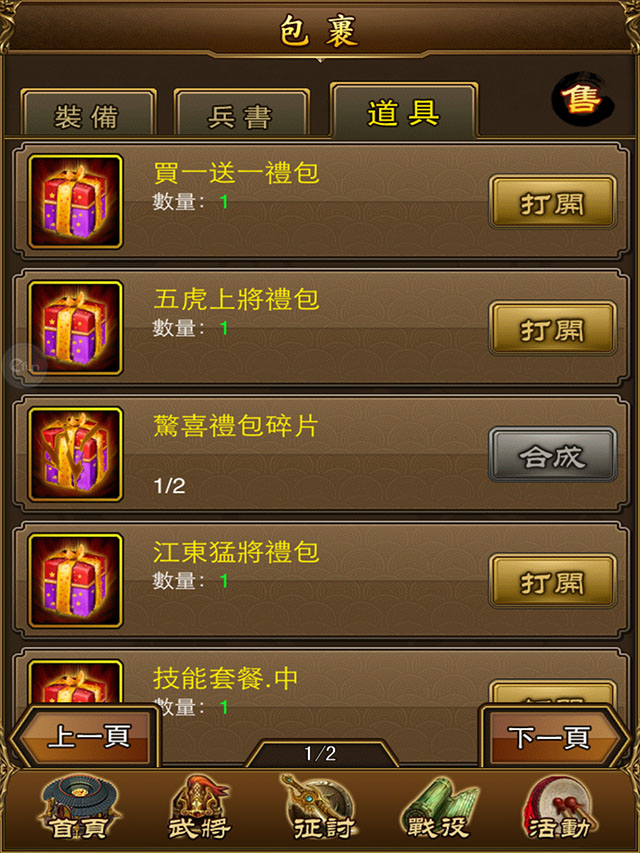
Task: Tap the 買一送一禮包 item icon
Action: tap(75, 201)
